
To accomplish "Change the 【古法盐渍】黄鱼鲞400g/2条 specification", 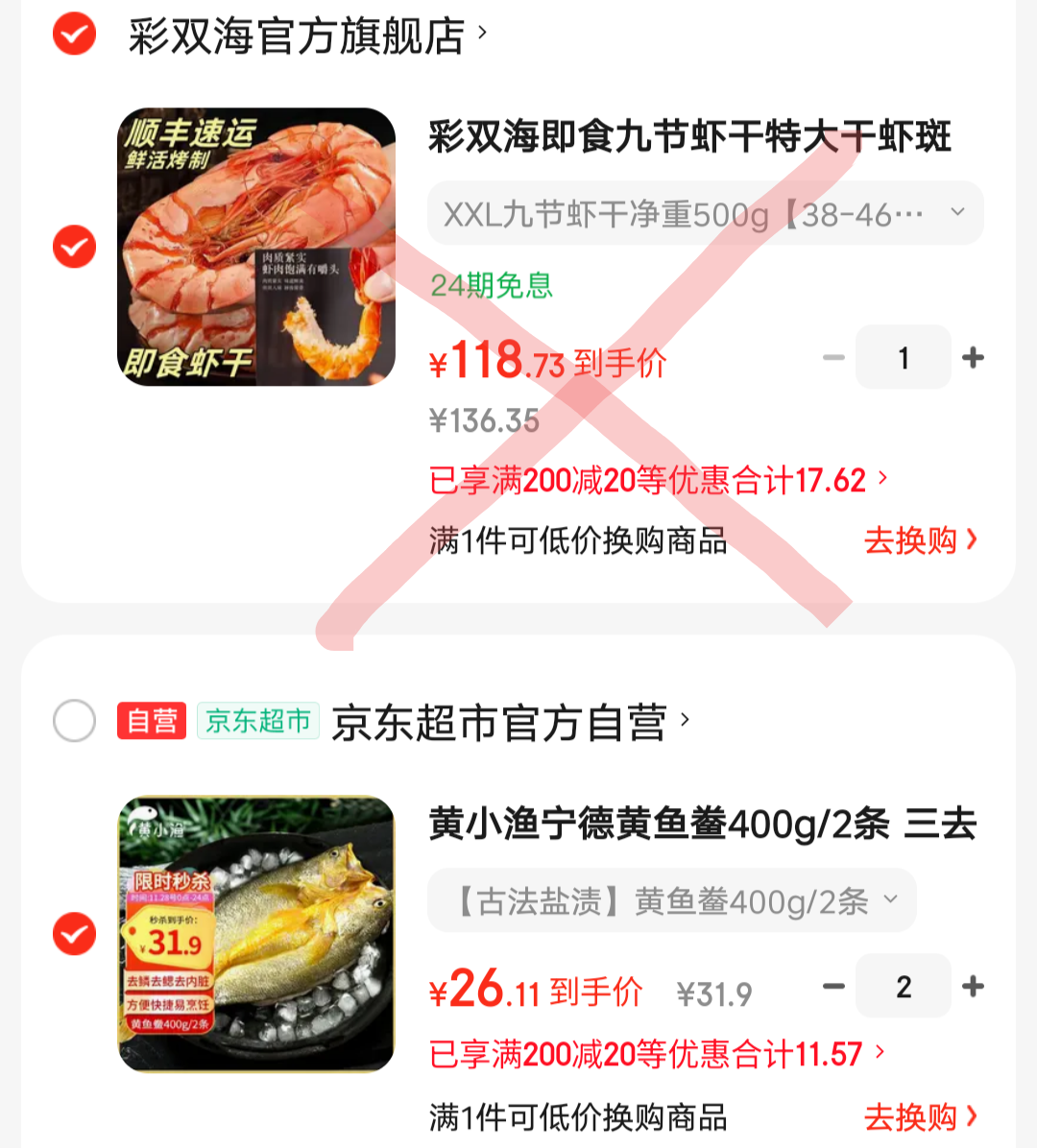I will (x=671, y=900).
